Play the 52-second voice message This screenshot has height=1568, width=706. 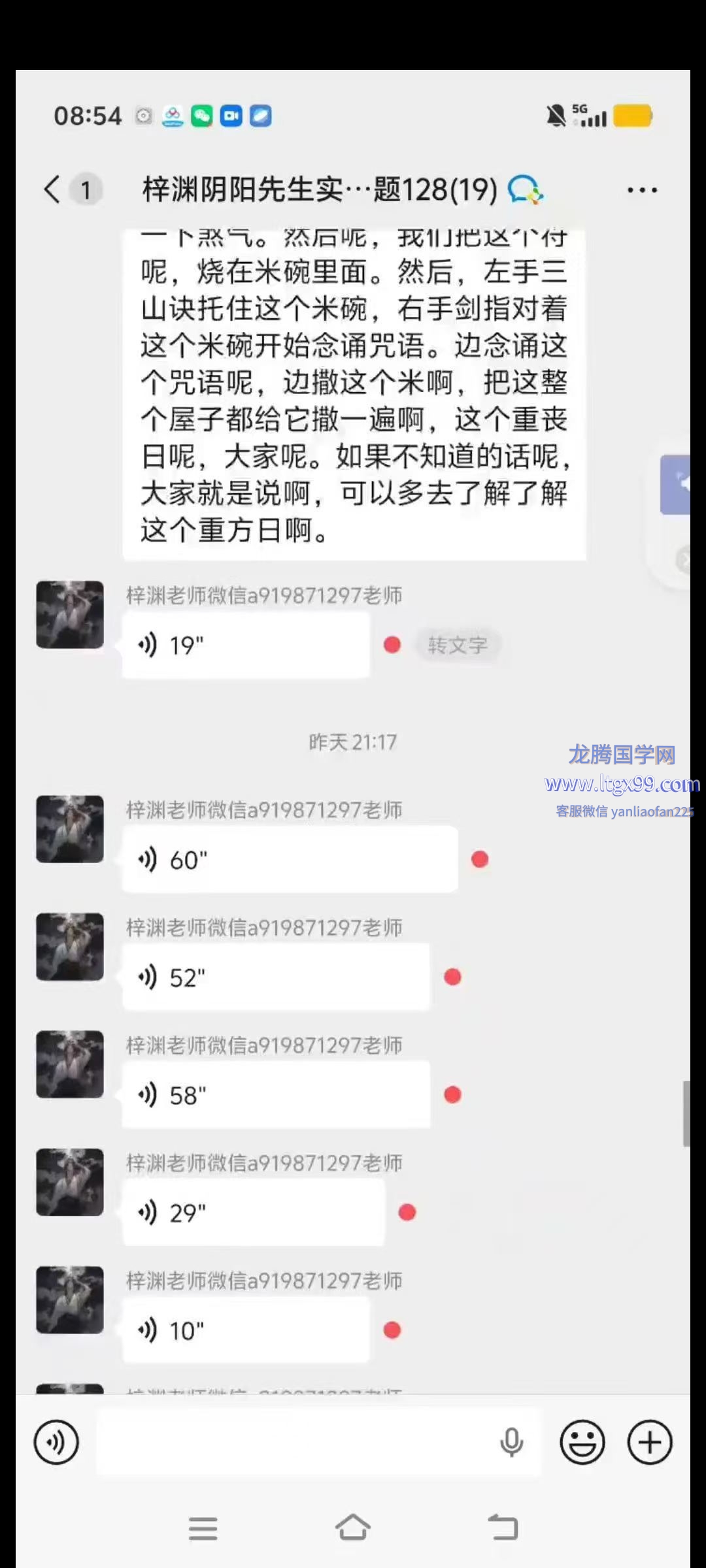coord(275,977)
